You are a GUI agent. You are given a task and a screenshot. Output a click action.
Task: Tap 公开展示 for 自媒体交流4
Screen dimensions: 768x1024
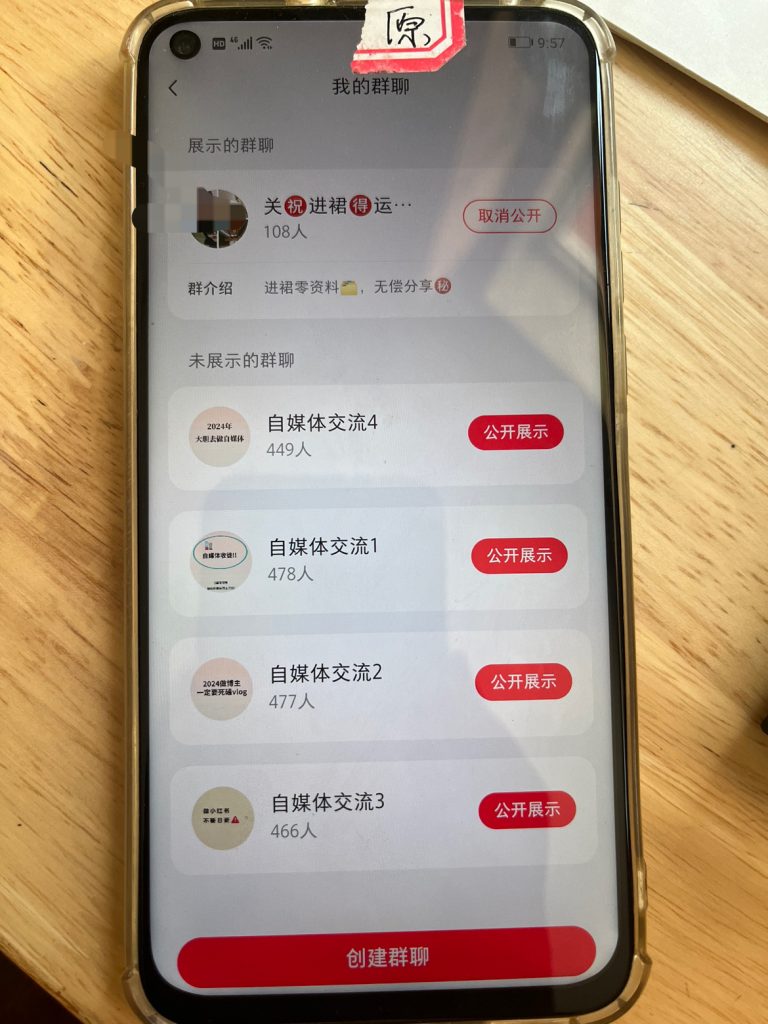point(516,432)
